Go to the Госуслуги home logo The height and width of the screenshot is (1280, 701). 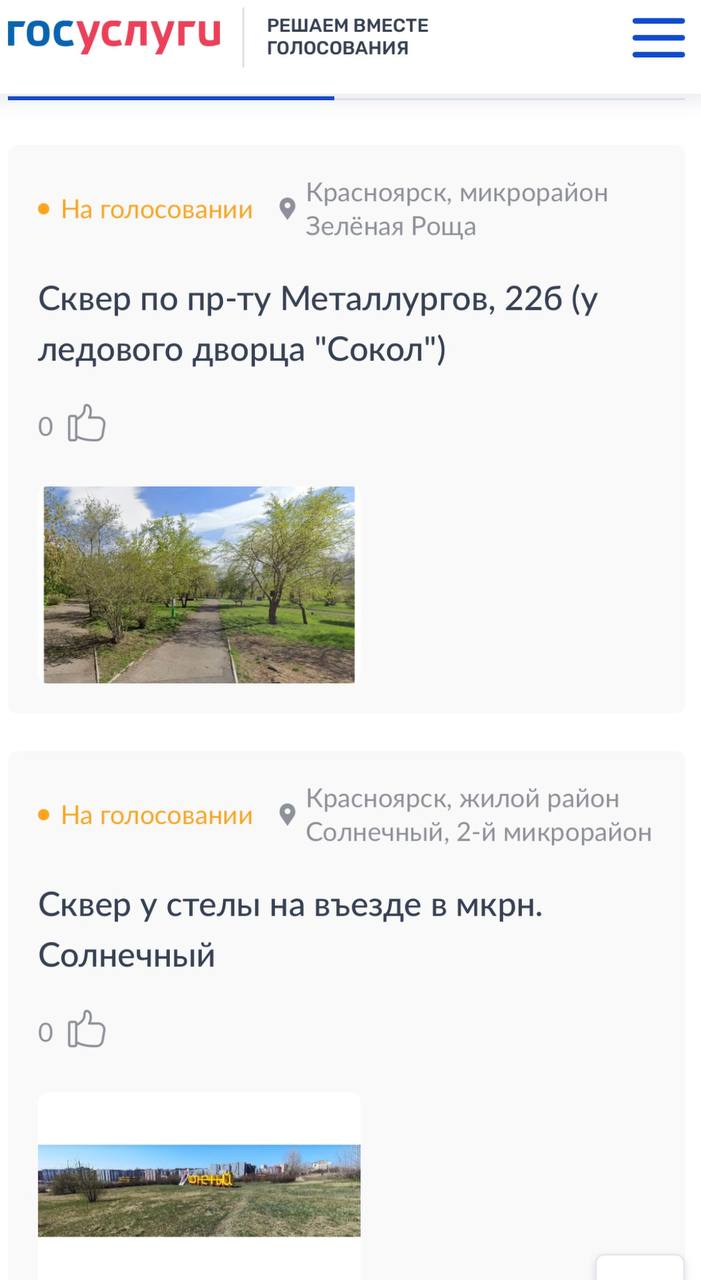click(114, 35)
